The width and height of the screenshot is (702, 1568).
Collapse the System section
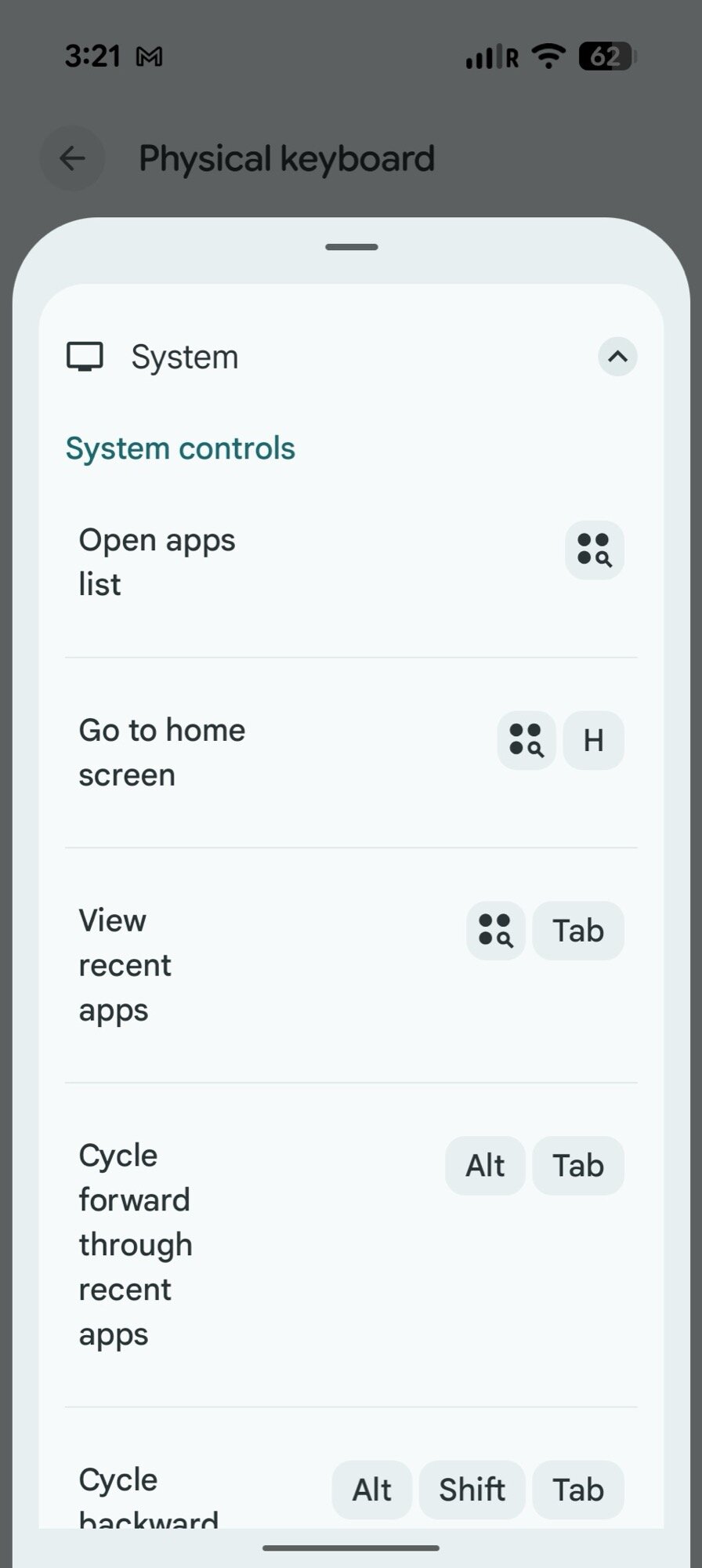coord(617,357)
